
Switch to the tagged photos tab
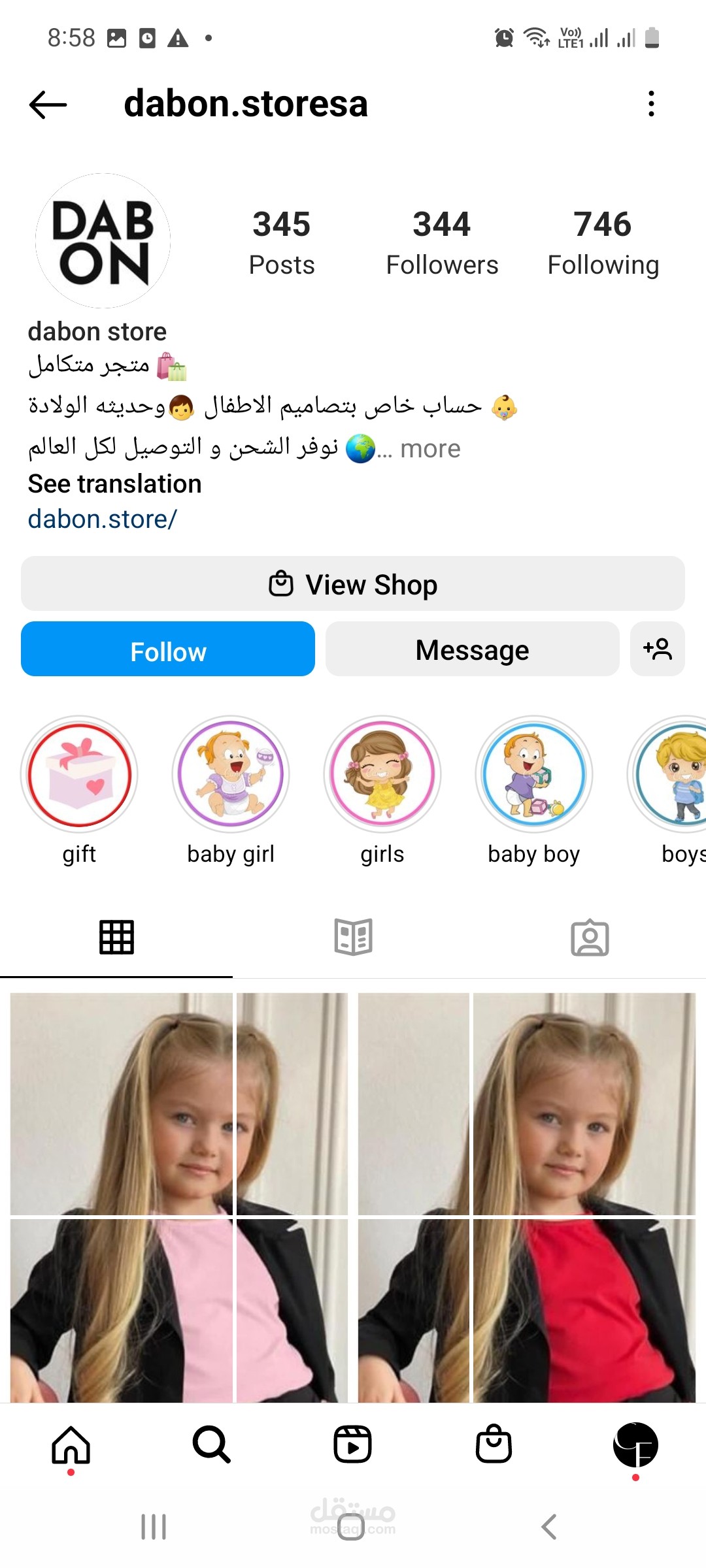590,938
